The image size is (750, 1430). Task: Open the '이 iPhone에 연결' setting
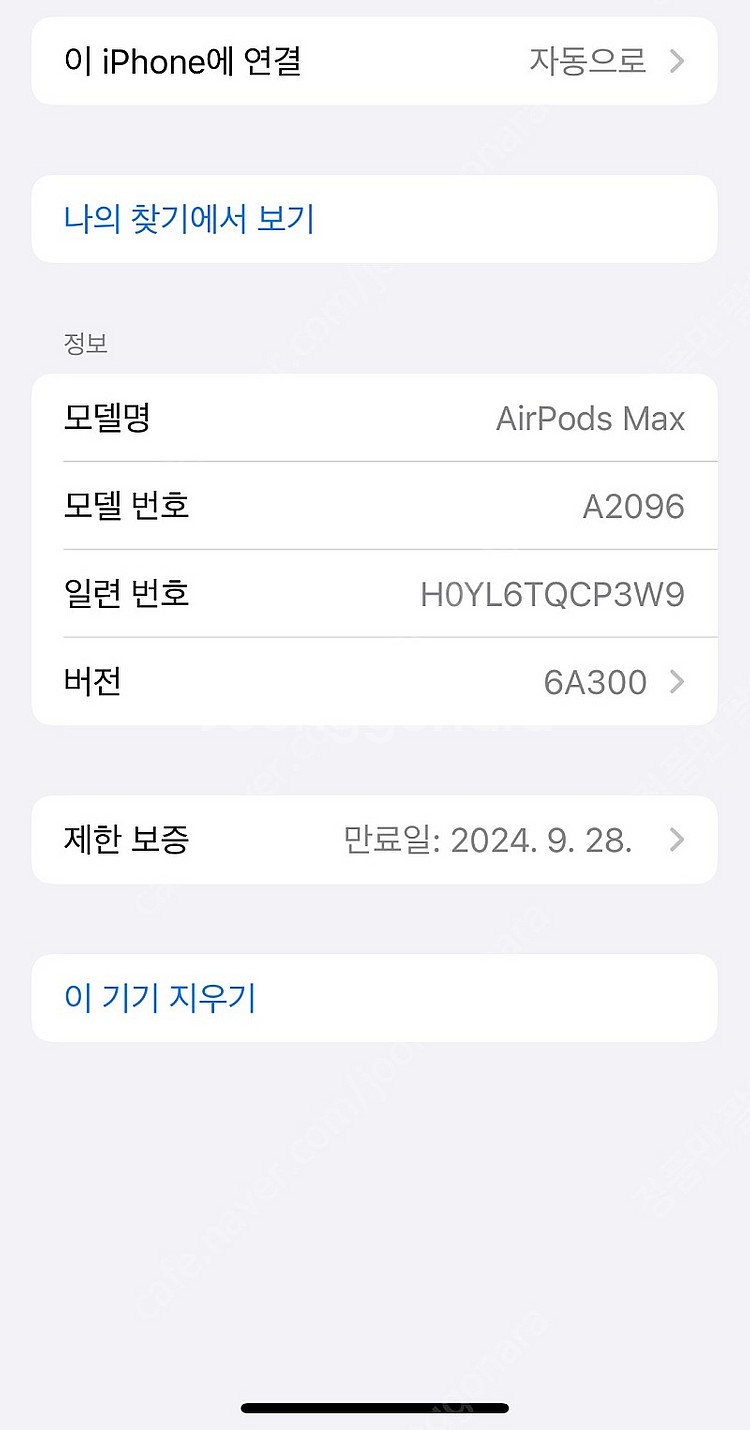[x=374, y=62]
